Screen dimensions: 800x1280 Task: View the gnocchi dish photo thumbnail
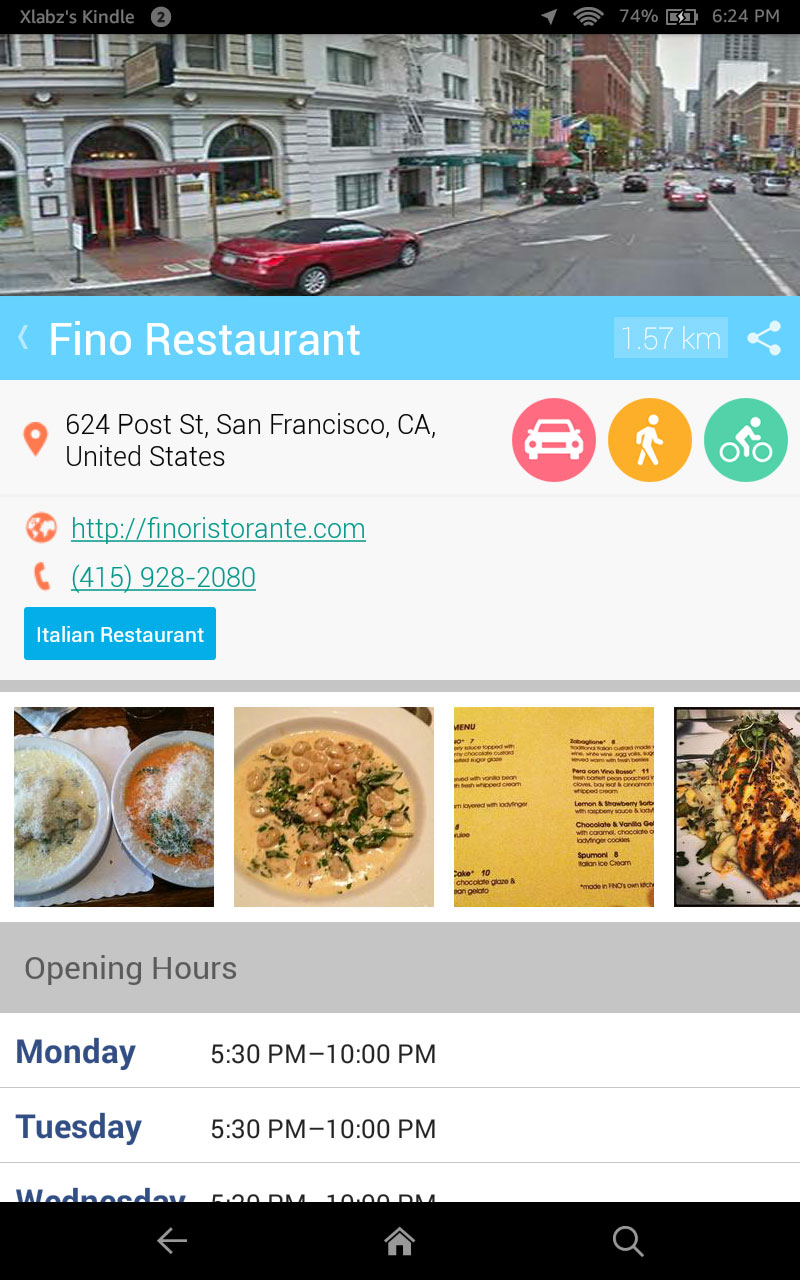click(333, 807)
